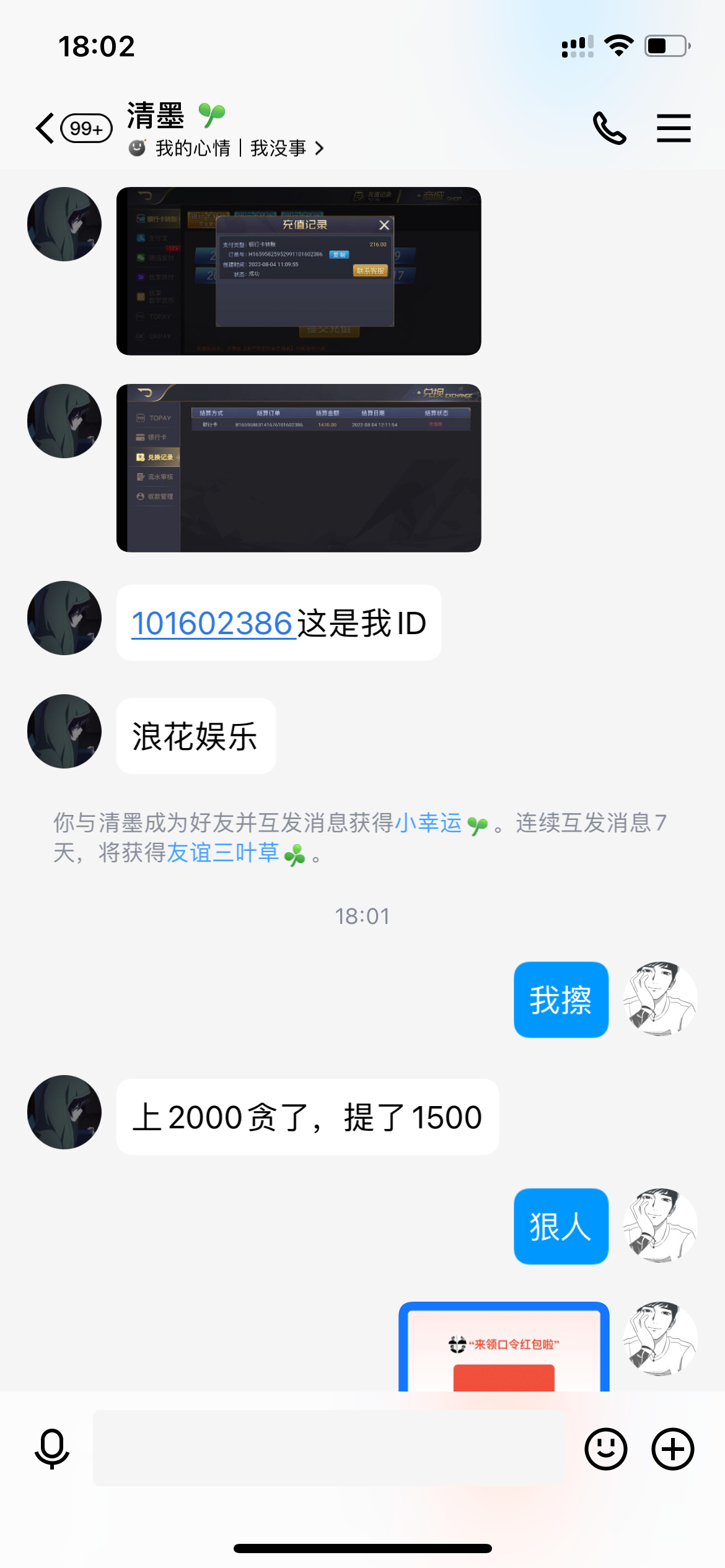Focus the message text field
This screenshot has height=1568, width=725.
click(x=328, y=1448)
